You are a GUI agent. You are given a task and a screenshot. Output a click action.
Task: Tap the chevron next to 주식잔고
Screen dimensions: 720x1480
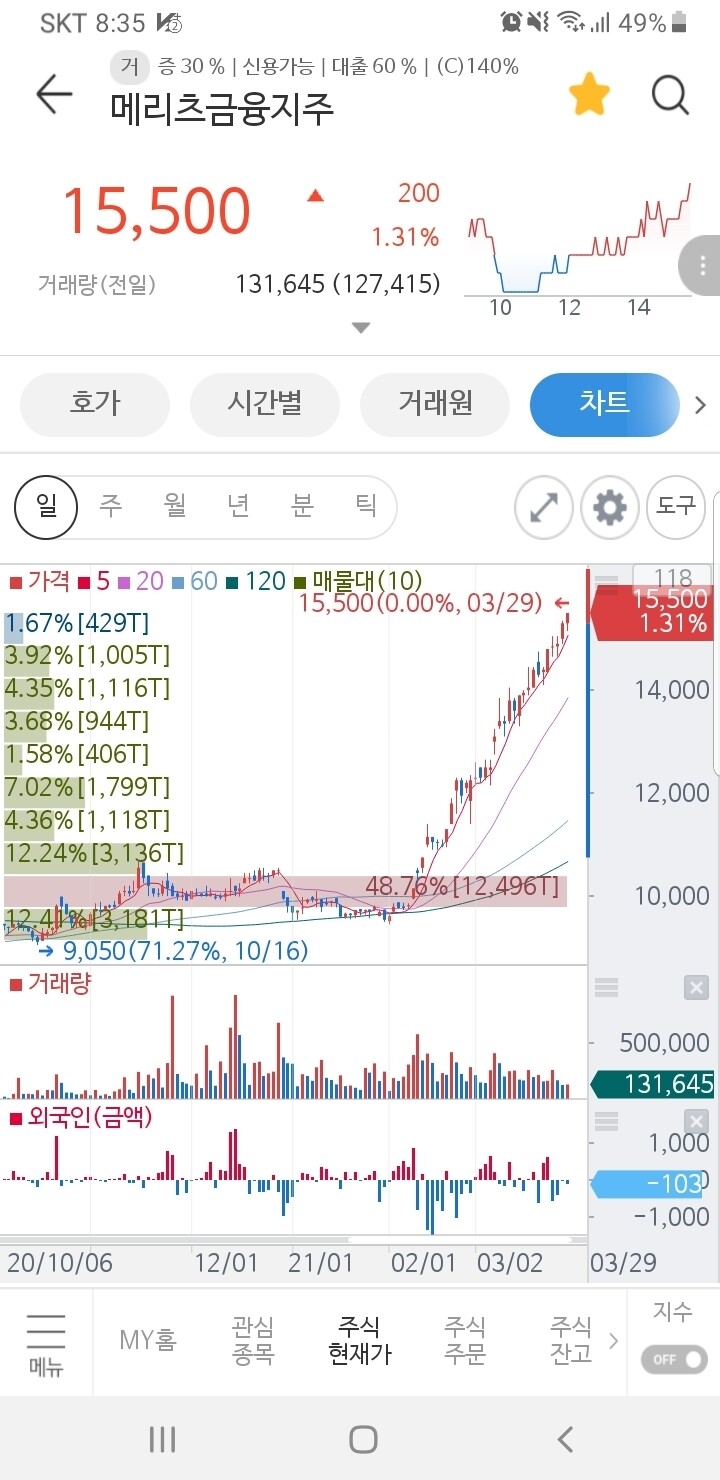(x=613, y=1340)
